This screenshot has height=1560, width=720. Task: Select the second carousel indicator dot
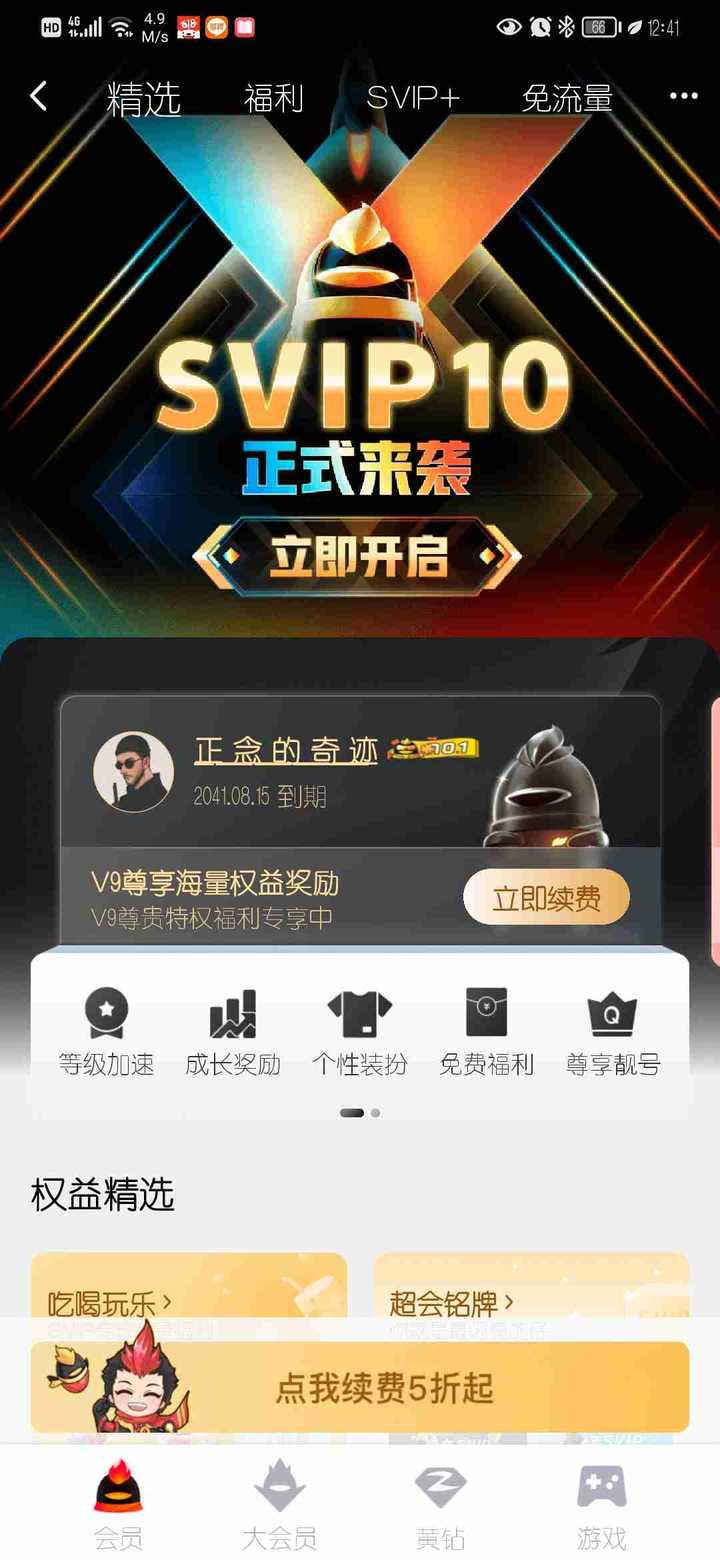(375, 1112)
